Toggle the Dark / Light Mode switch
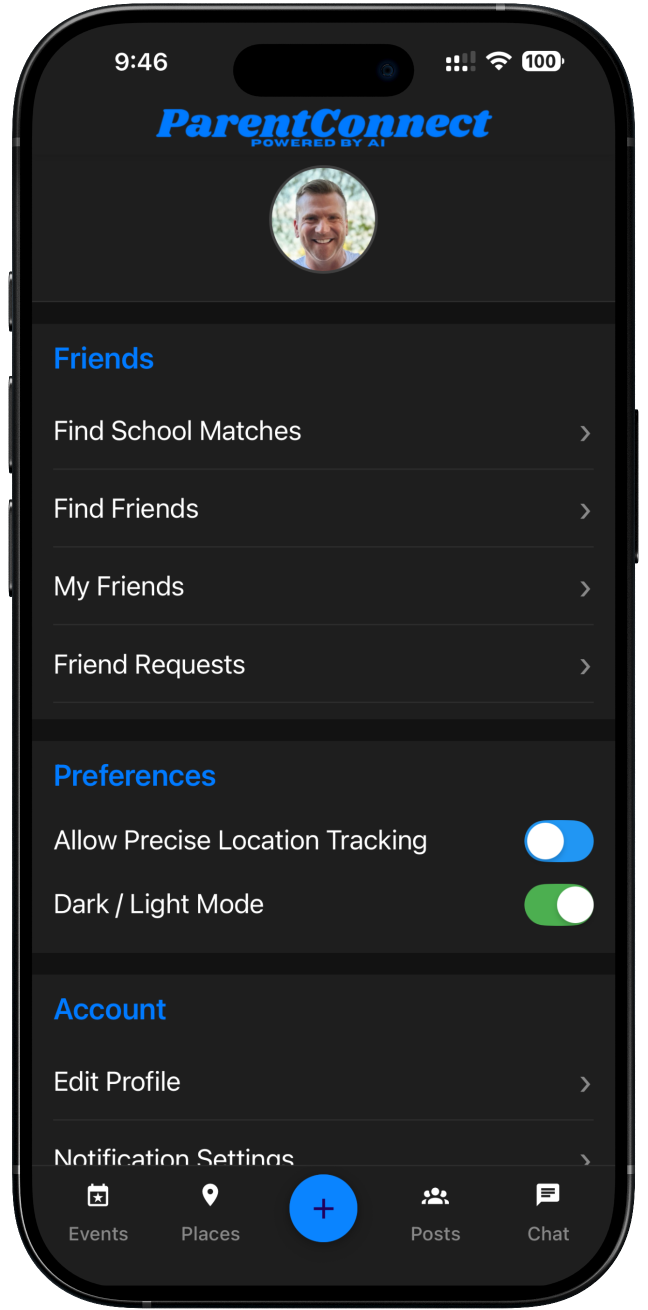 (x=559, y=905)
